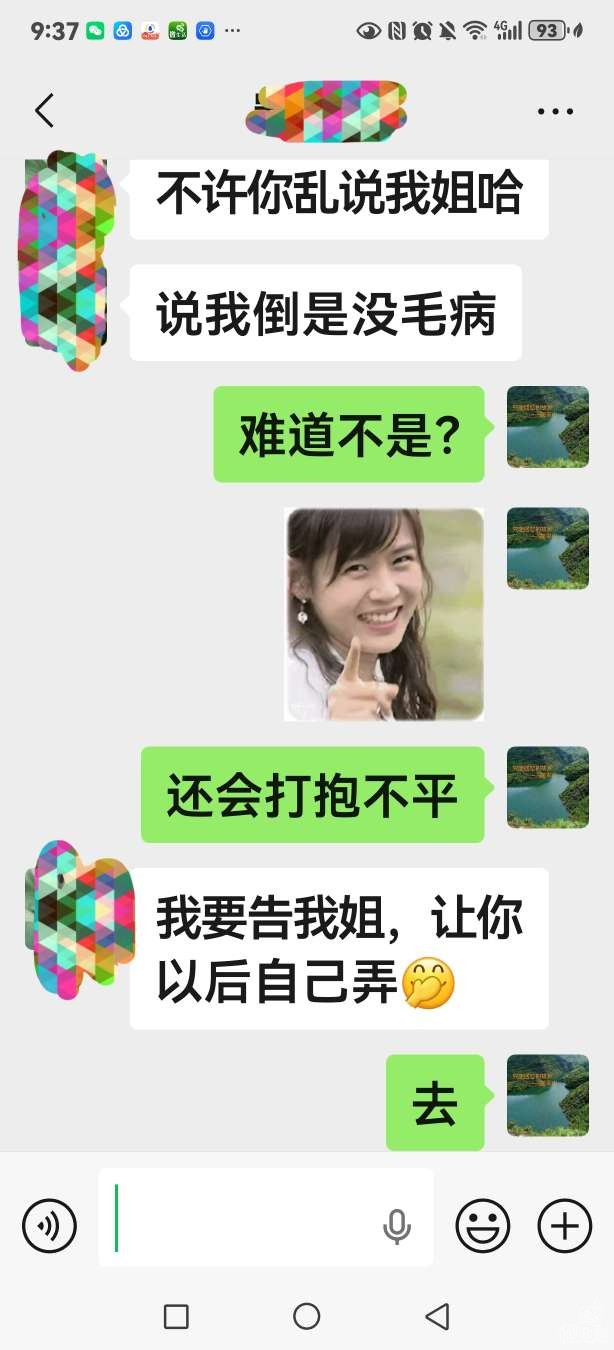Screen dimensions: 614x1350
Task: Open the contact's avatar beside 我要告我姐
Action: [80, 918]
